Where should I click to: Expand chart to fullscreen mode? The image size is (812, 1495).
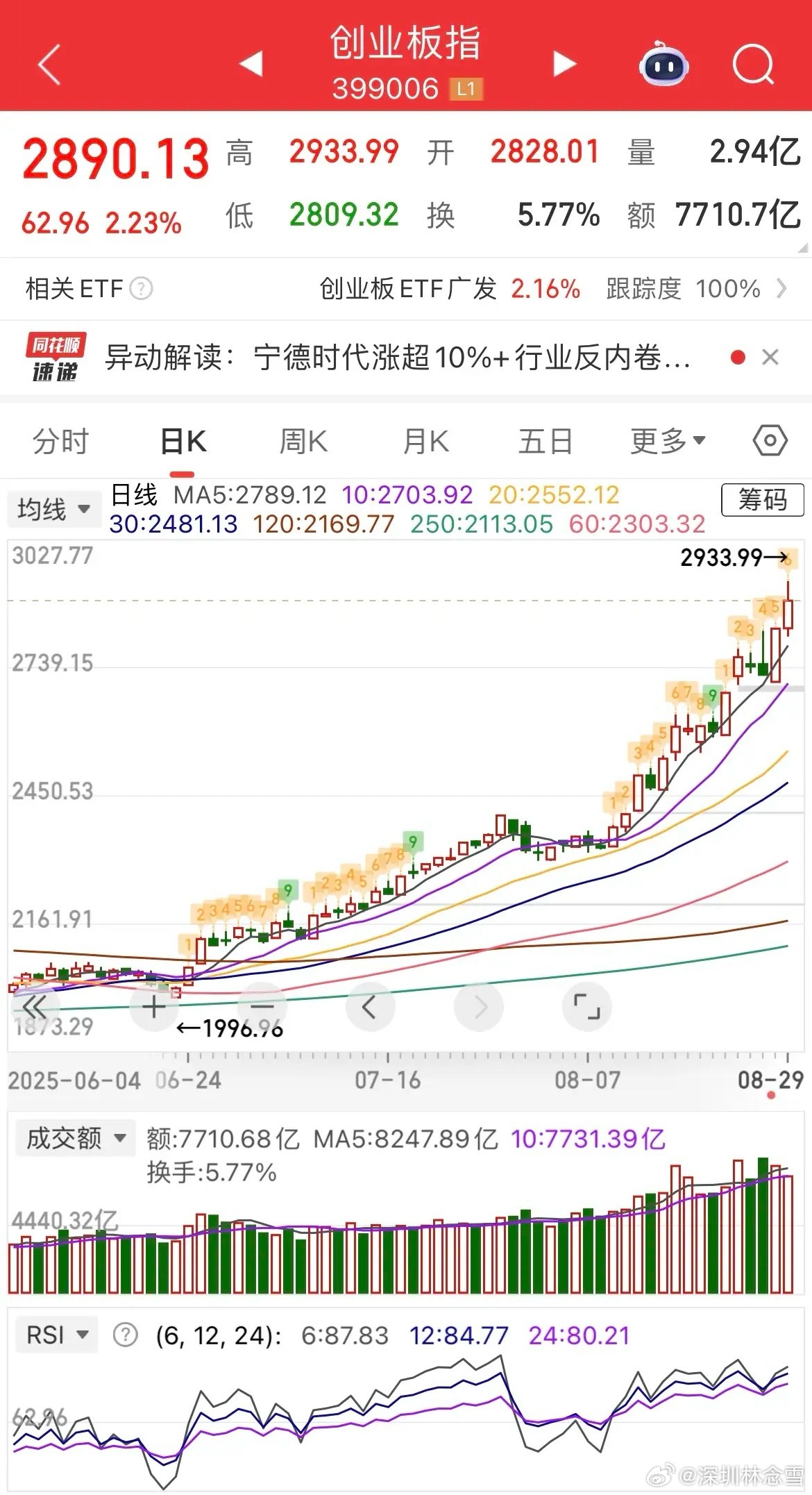click(586, 1006)
